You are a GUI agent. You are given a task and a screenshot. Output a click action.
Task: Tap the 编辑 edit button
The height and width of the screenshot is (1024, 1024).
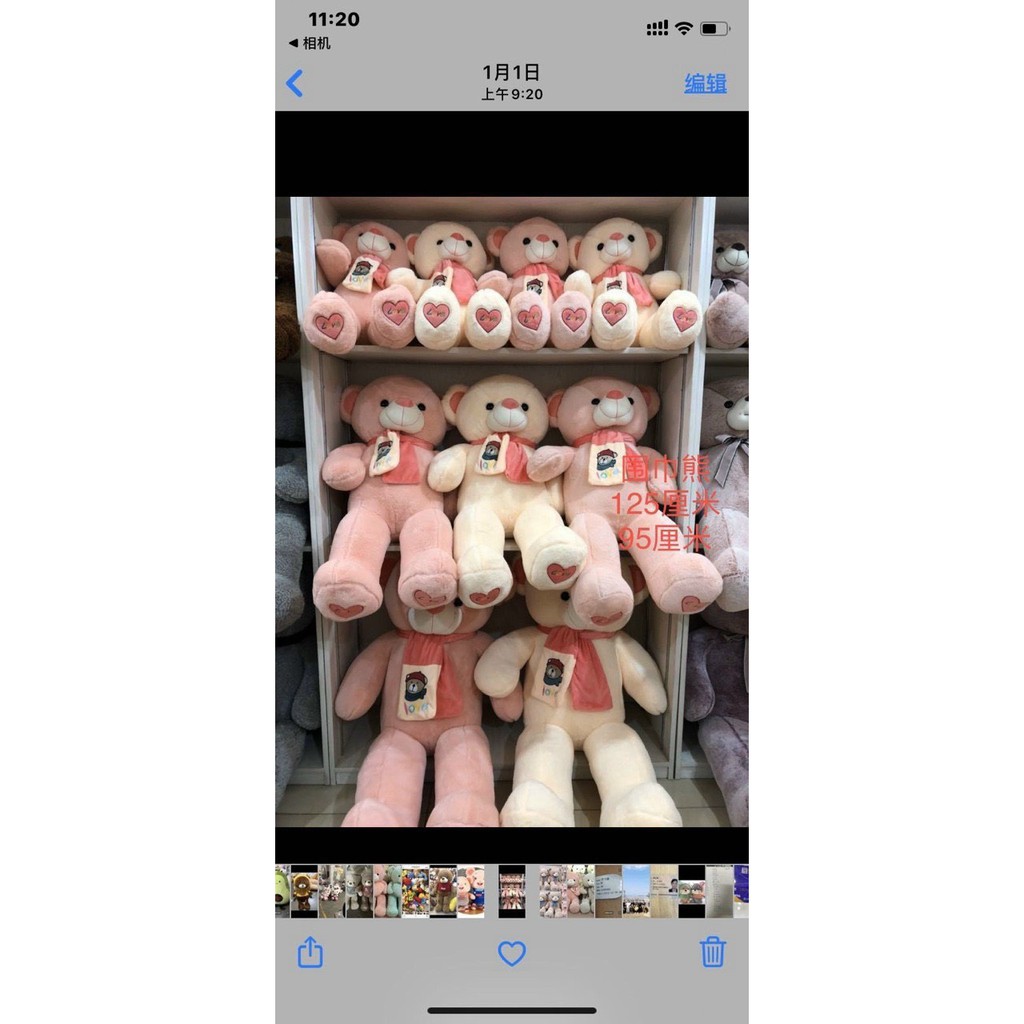[705, 83]
